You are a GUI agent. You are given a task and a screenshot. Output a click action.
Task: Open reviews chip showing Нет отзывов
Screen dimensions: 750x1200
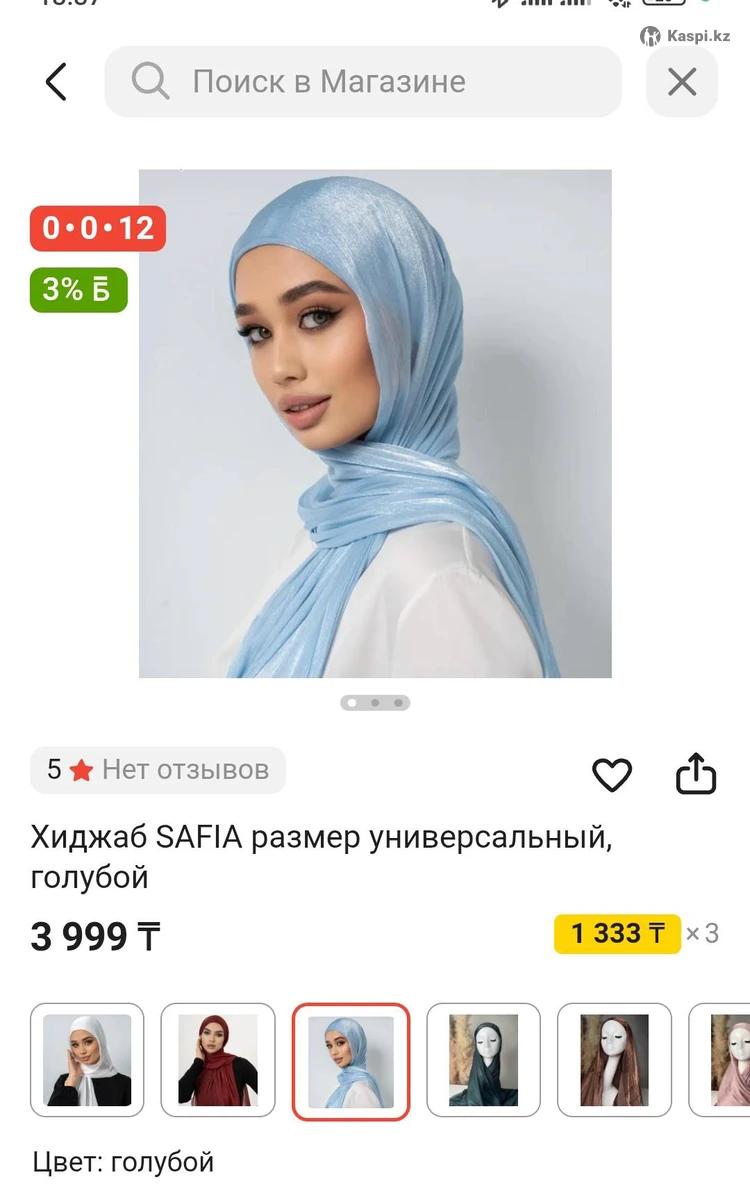tap(158, 770)
